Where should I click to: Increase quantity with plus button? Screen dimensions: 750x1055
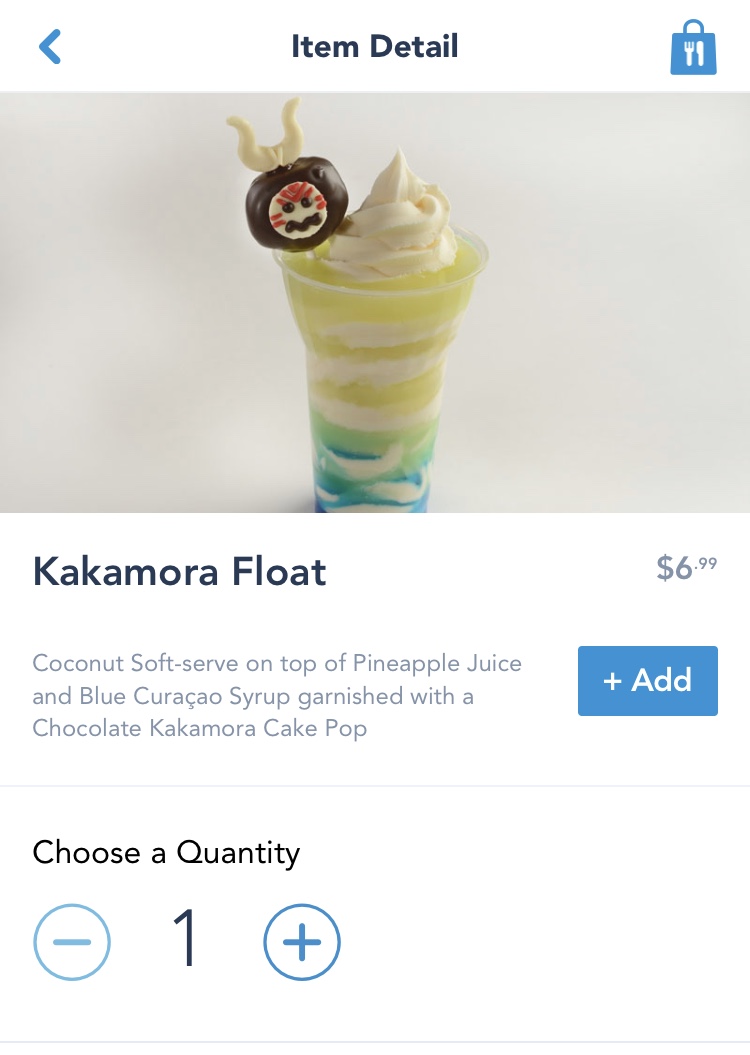[302, 942]
